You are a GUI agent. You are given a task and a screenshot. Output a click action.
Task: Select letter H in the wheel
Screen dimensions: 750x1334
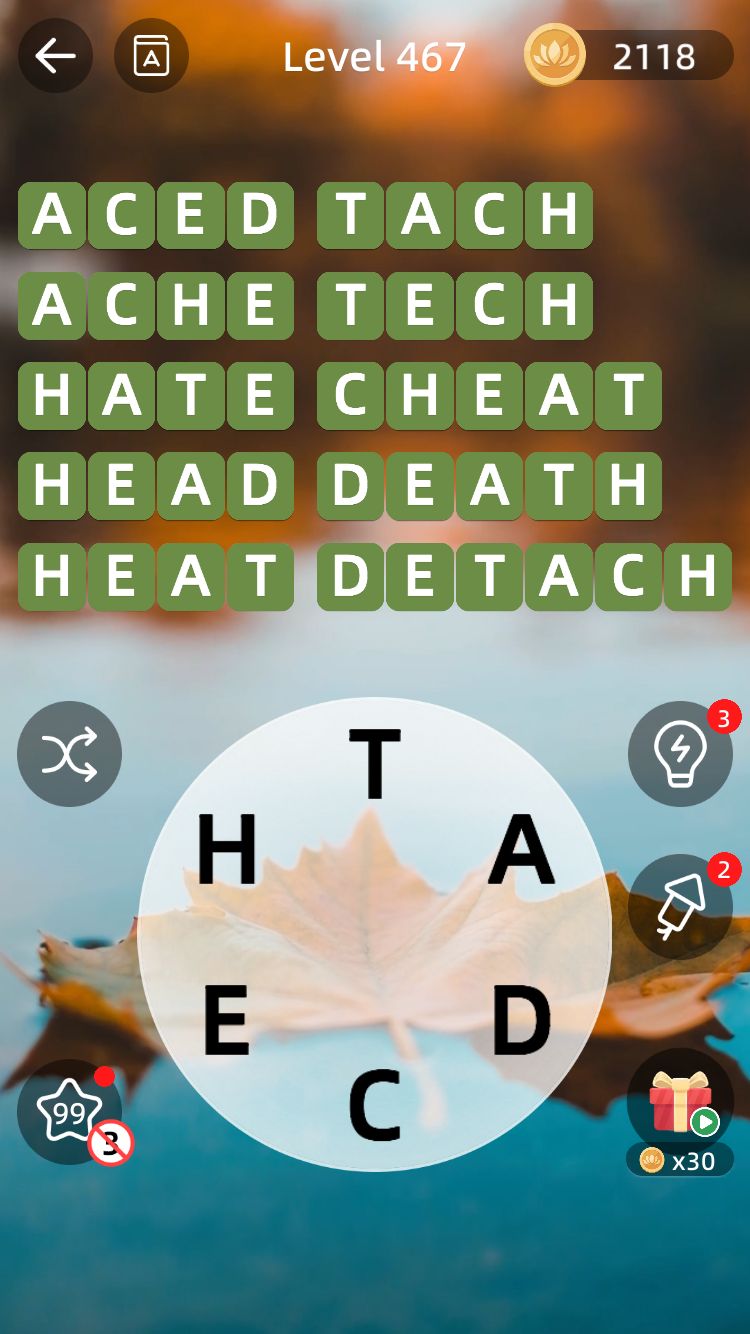pyautogui.click(x=227, y=849)
